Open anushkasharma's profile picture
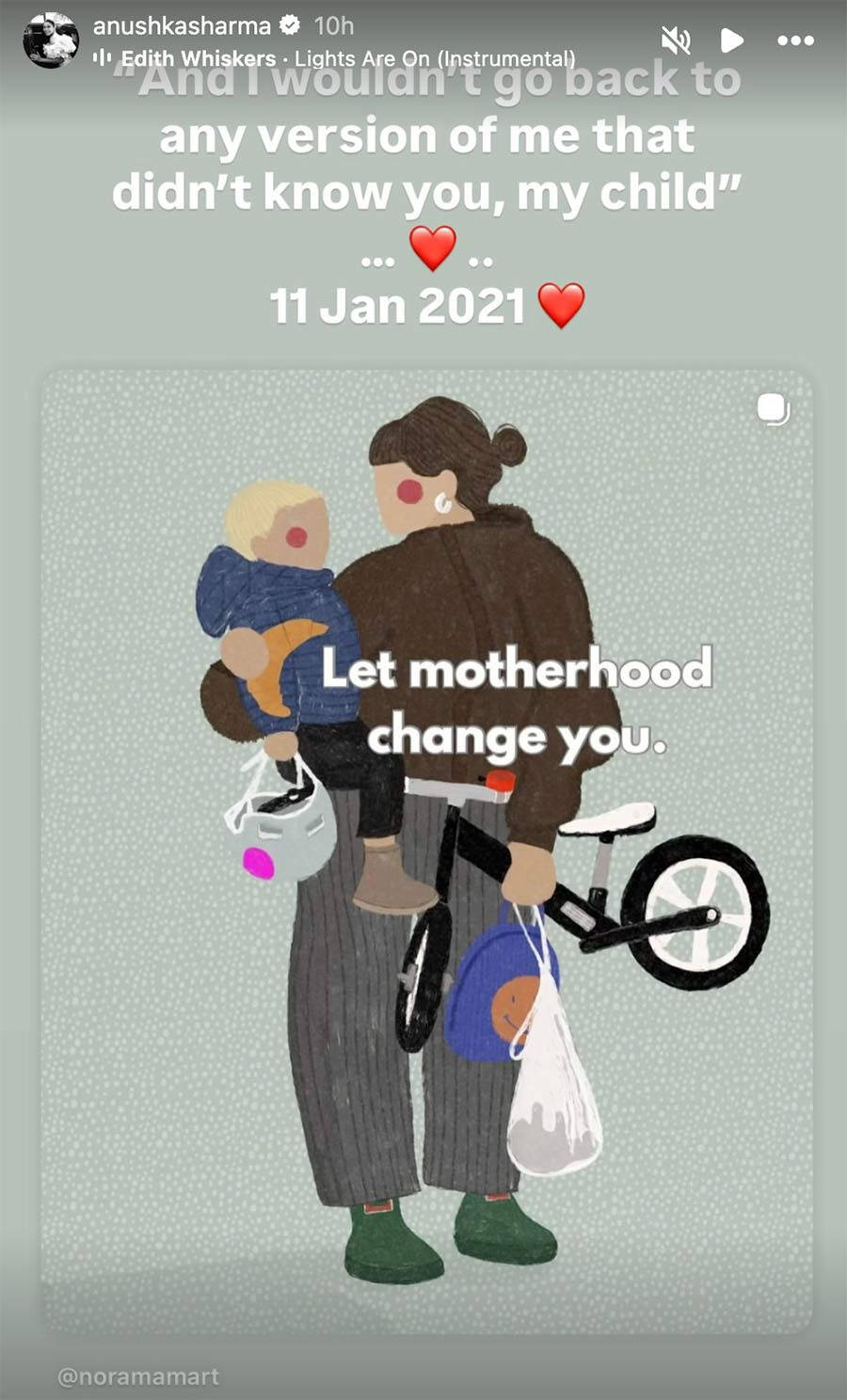 tap(51, 40)
